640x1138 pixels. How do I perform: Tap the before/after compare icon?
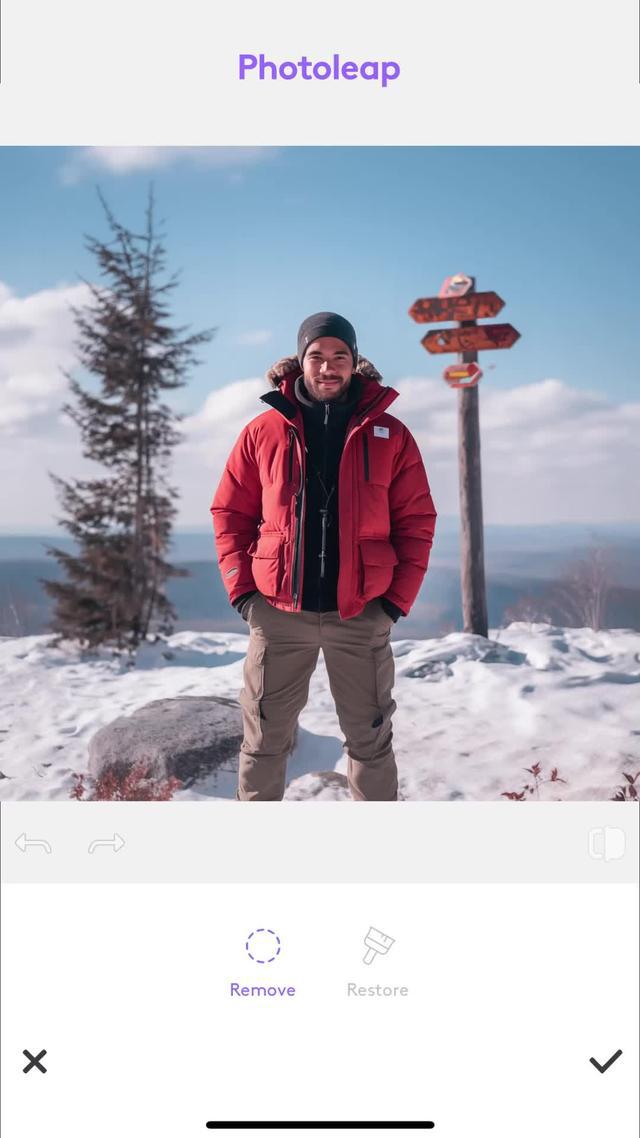pos(606,844)
